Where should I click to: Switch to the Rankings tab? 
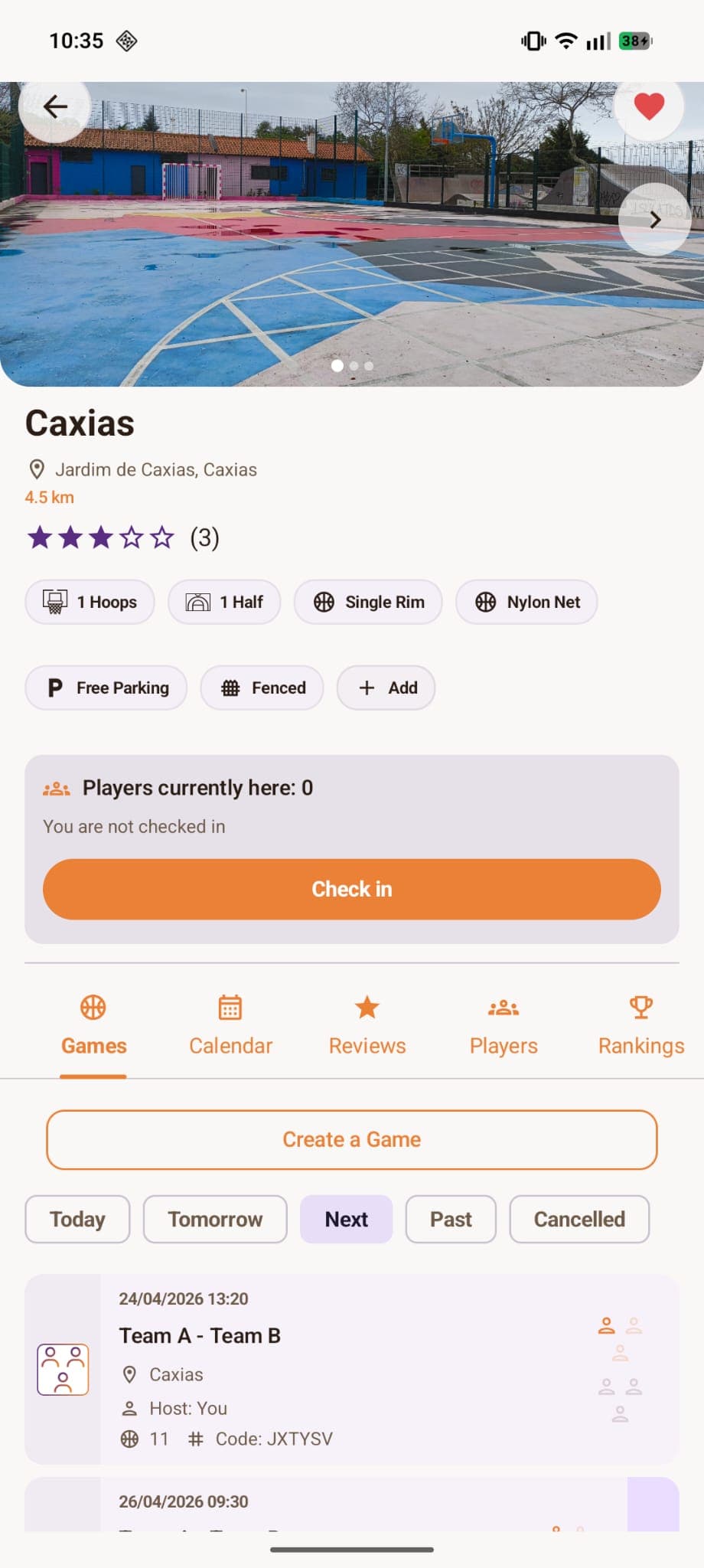point(640,1026)
